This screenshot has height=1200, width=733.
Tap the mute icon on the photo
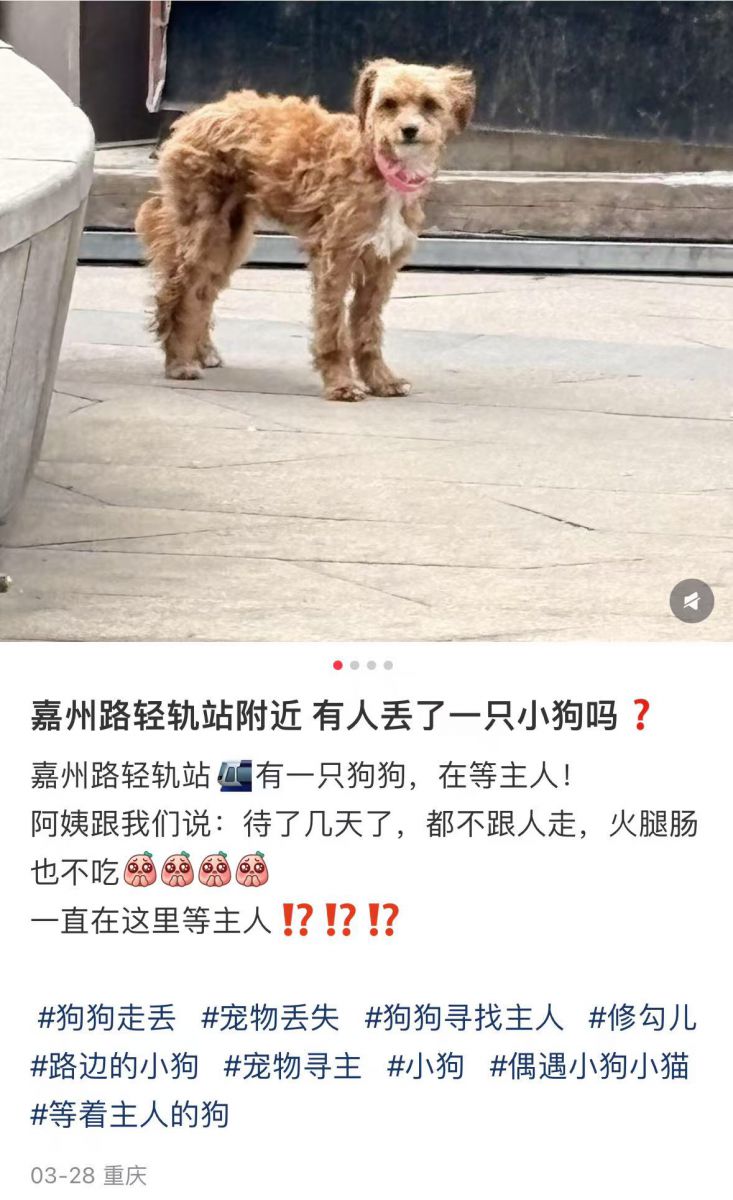point(691,601)
